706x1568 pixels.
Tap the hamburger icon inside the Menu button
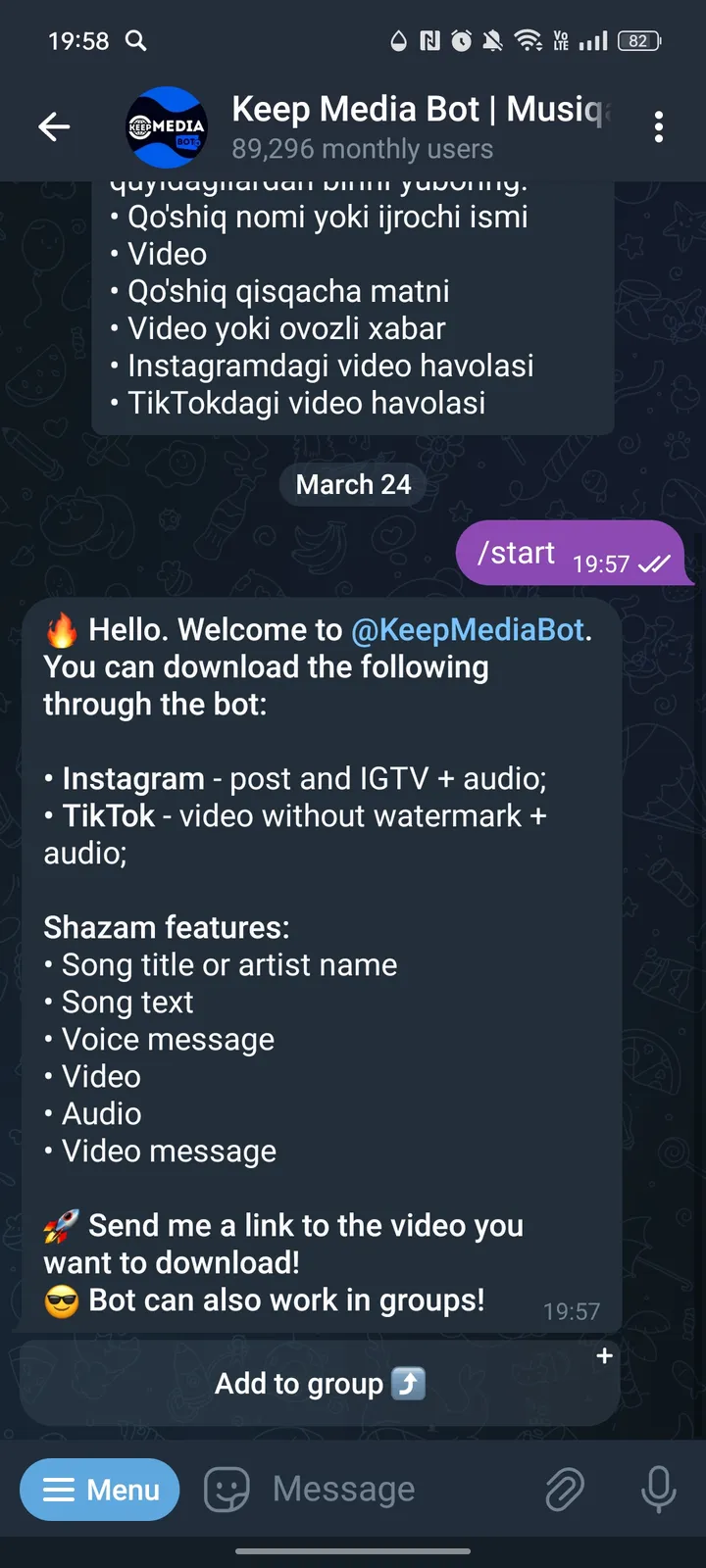click(x=61, y=1490)
